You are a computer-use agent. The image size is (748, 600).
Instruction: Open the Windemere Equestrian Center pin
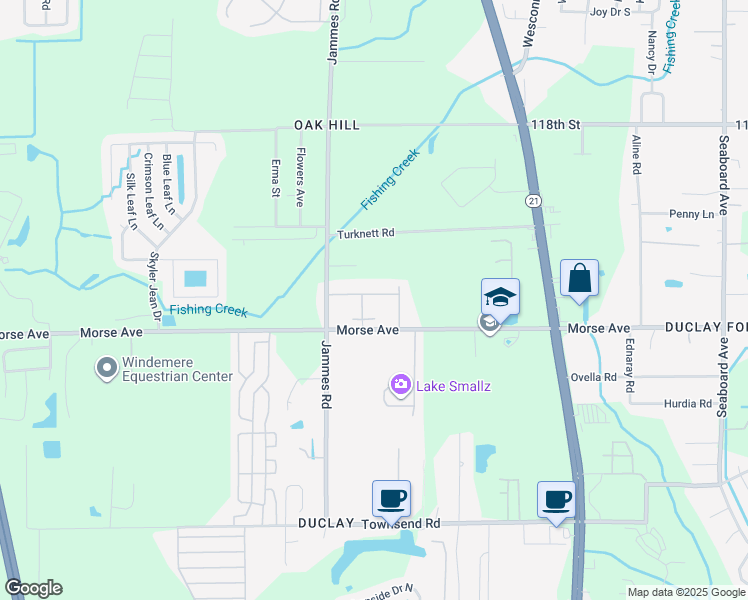click(107, 369)
